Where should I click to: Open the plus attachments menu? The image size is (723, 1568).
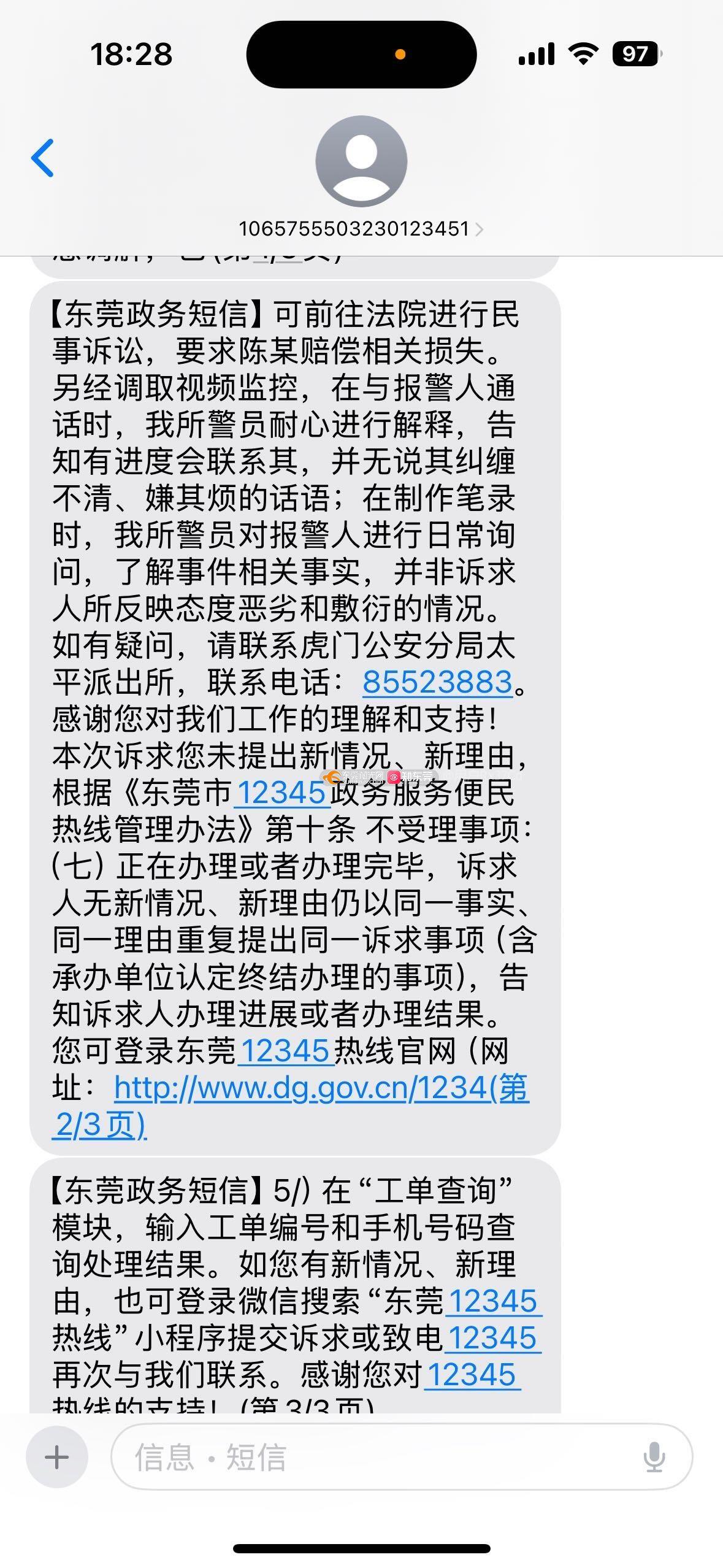(x=57, y=1457)
